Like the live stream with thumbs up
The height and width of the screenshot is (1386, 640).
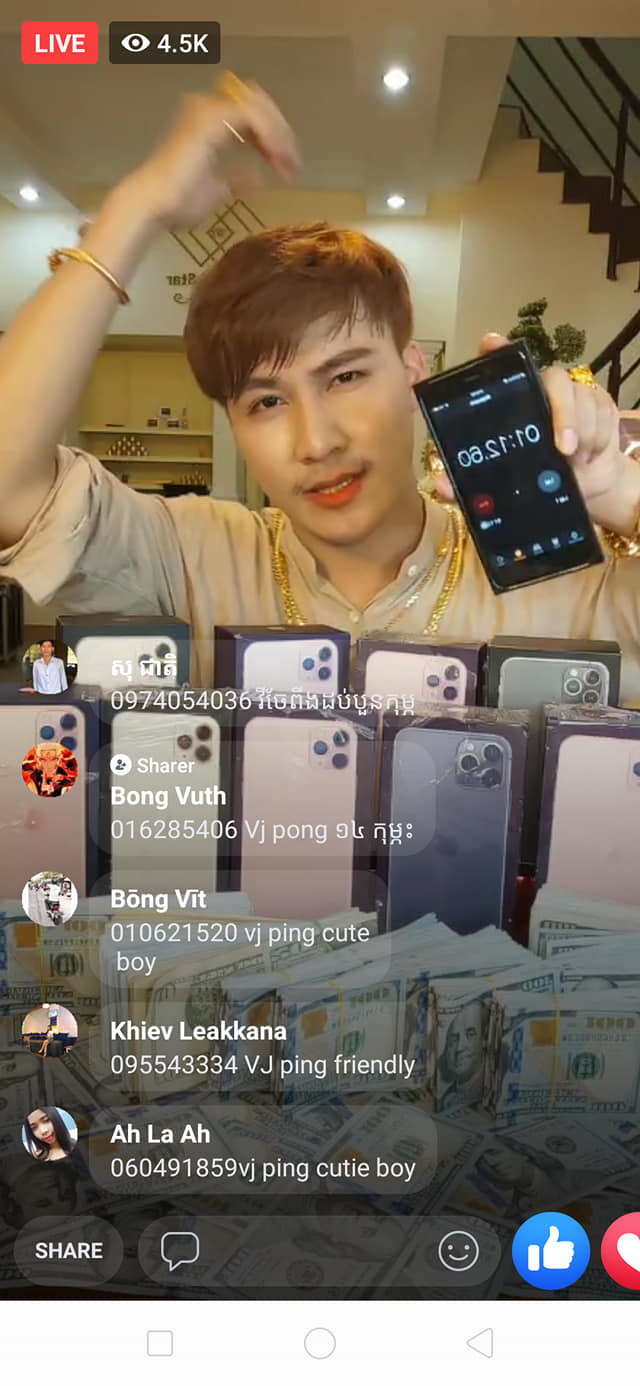551,1250
